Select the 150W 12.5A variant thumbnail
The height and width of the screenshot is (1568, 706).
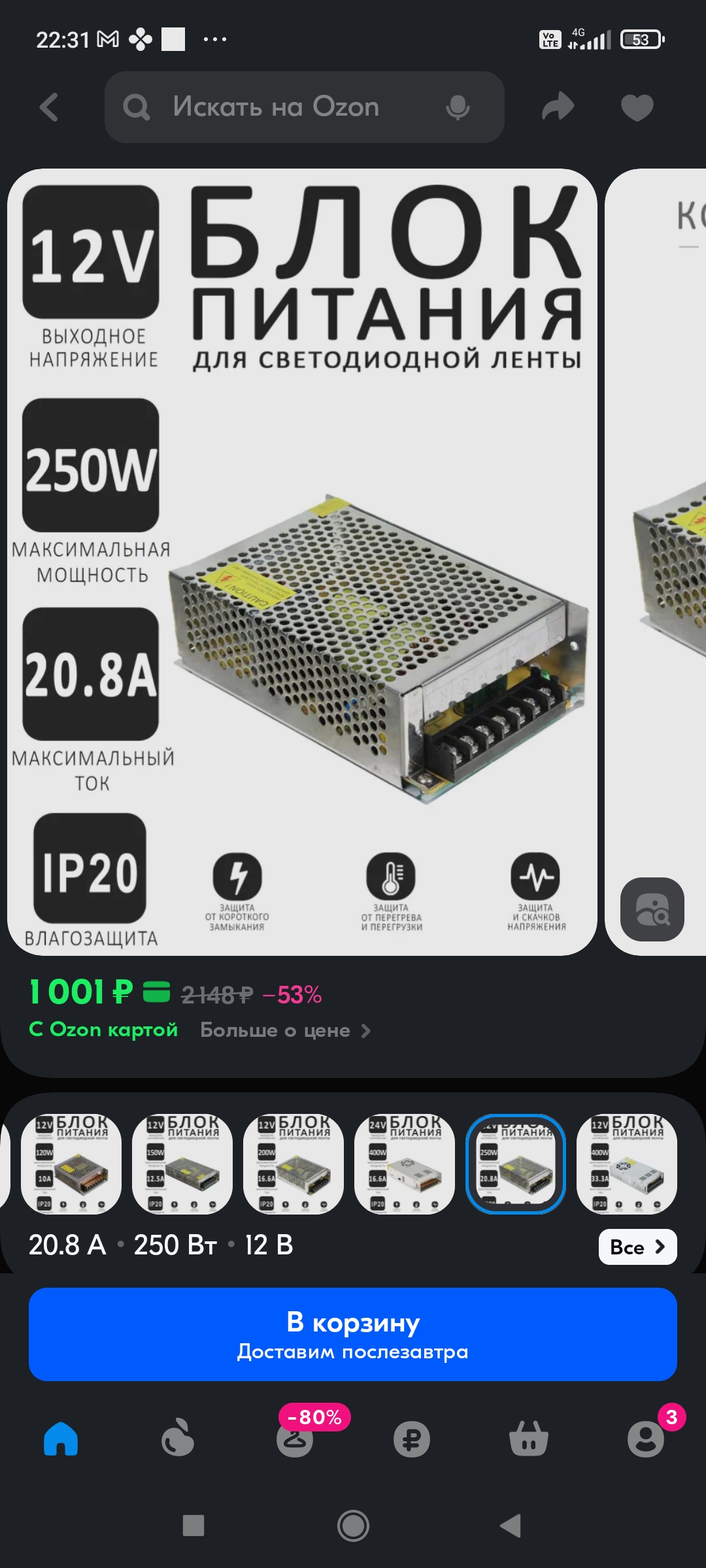click(x=182, y=1164)
